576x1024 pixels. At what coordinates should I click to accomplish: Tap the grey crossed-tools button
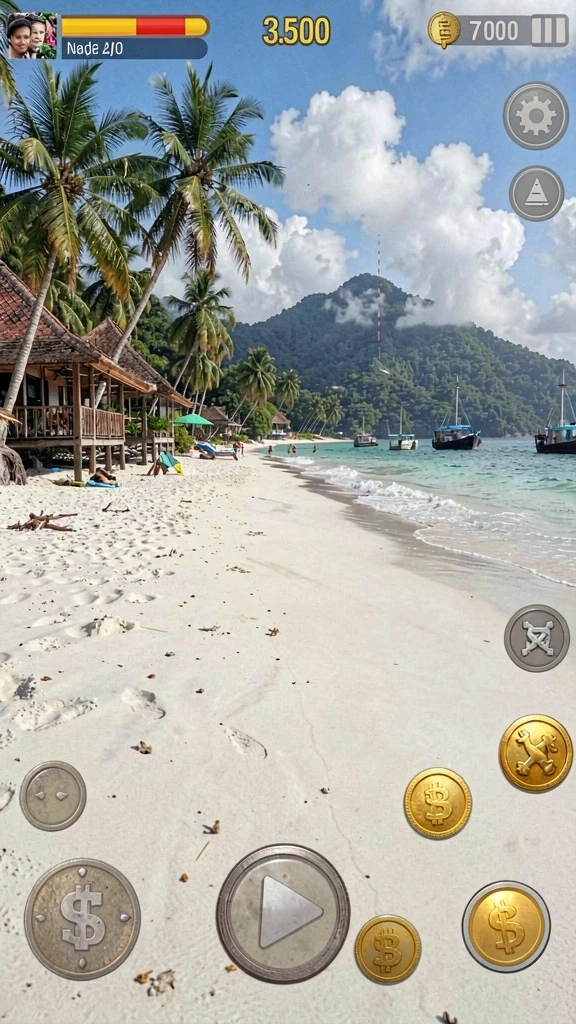click(537, 638)
